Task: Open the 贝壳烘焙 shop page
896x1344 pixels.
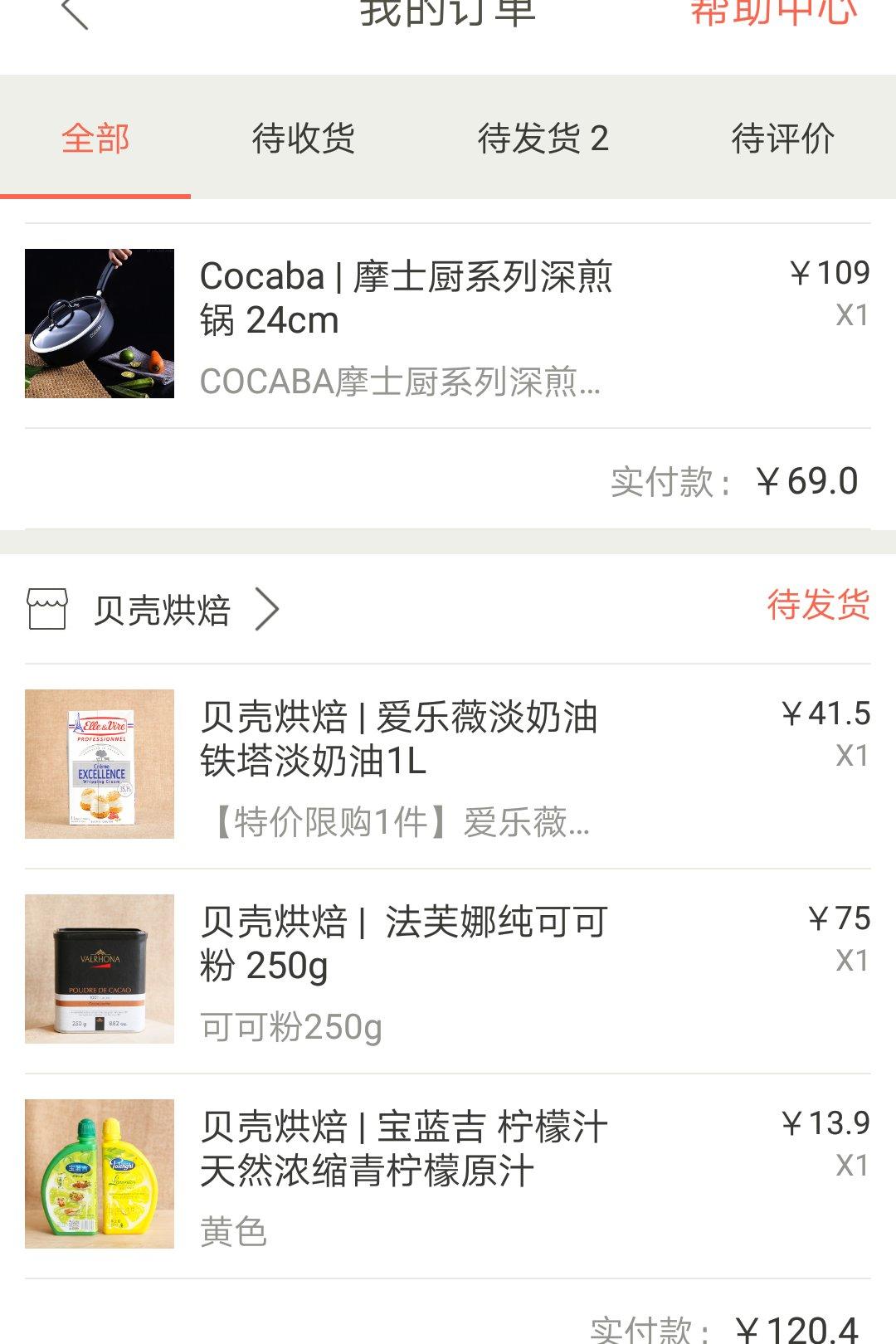Action: coord(162,610)
